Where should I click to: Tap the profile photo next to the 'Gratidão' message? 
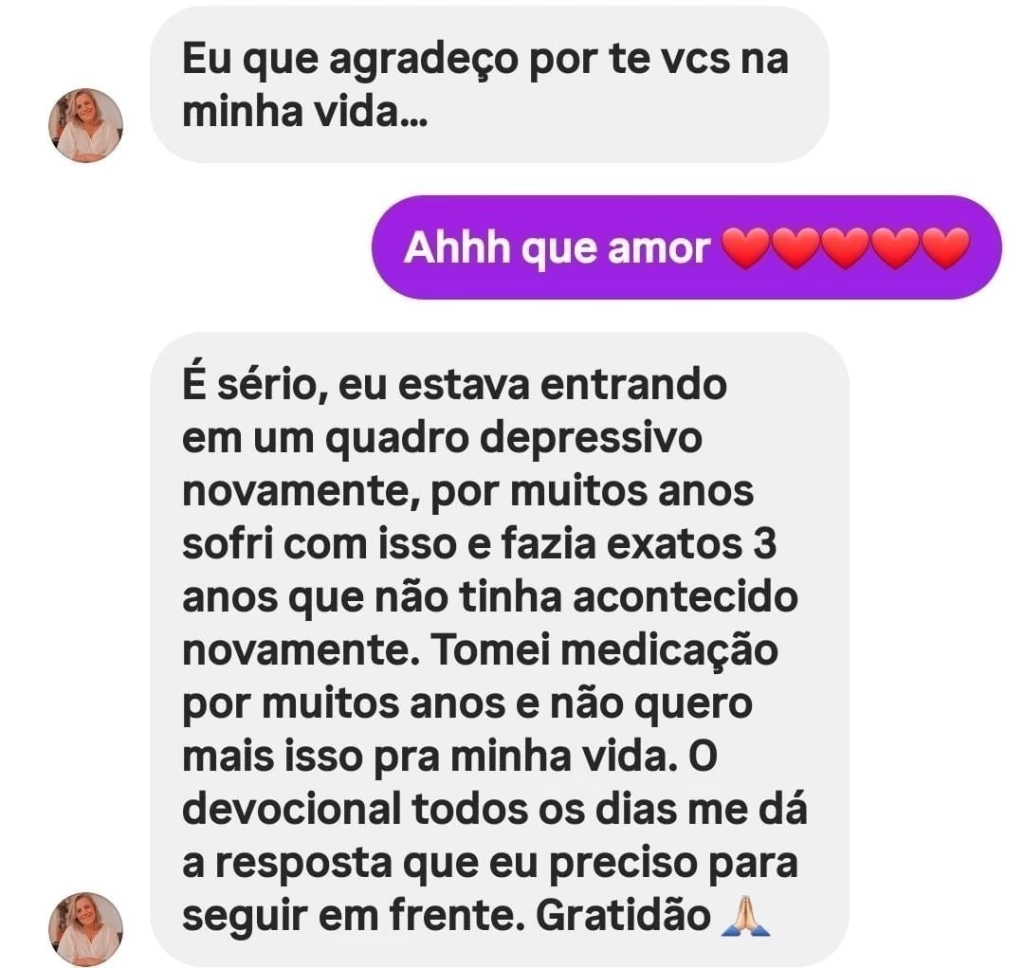point(86,929)
